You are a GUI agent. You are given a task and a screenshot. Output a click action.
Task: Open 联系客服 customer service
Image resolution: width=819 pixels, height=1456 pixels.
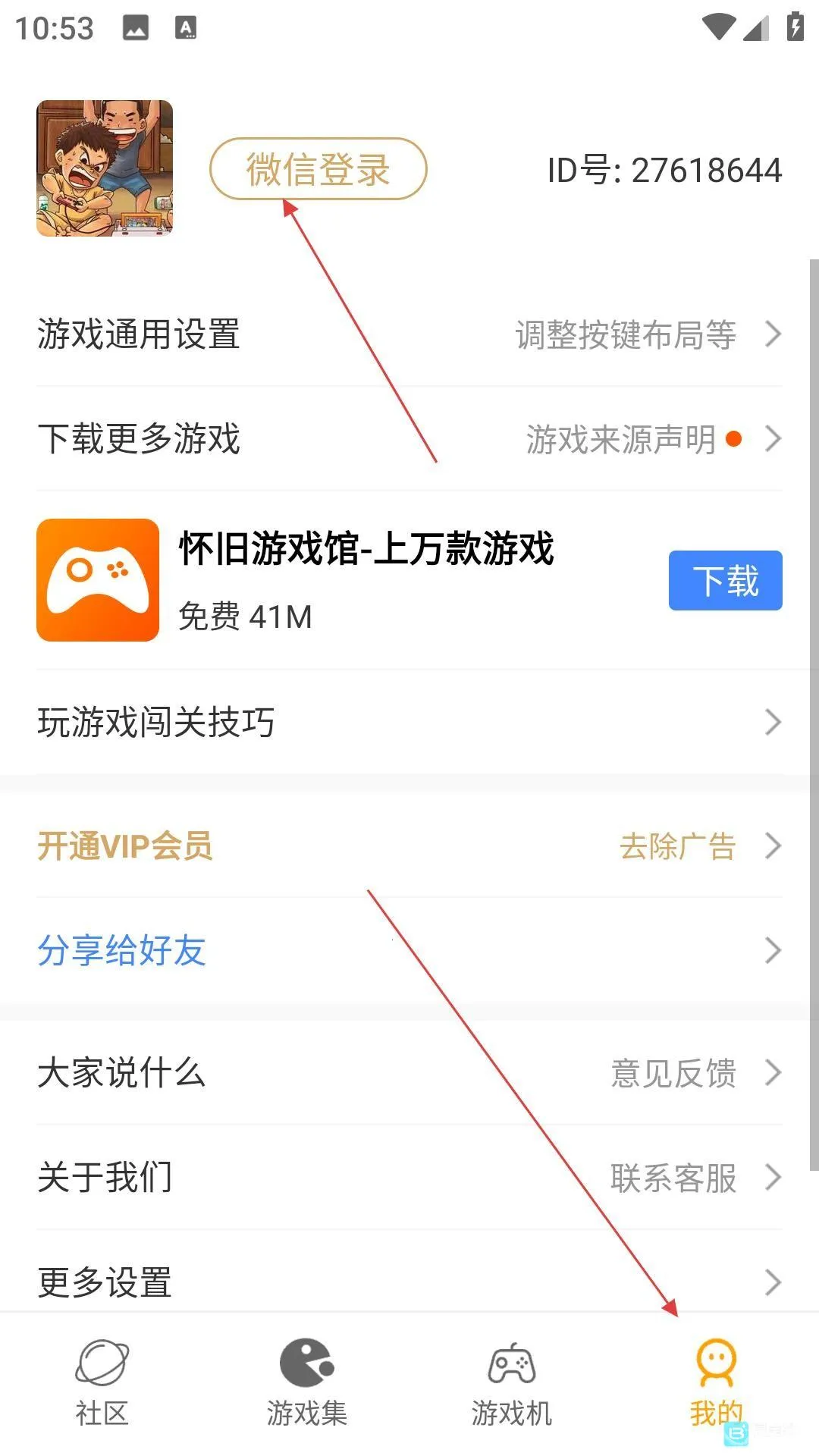[673, 1178]
